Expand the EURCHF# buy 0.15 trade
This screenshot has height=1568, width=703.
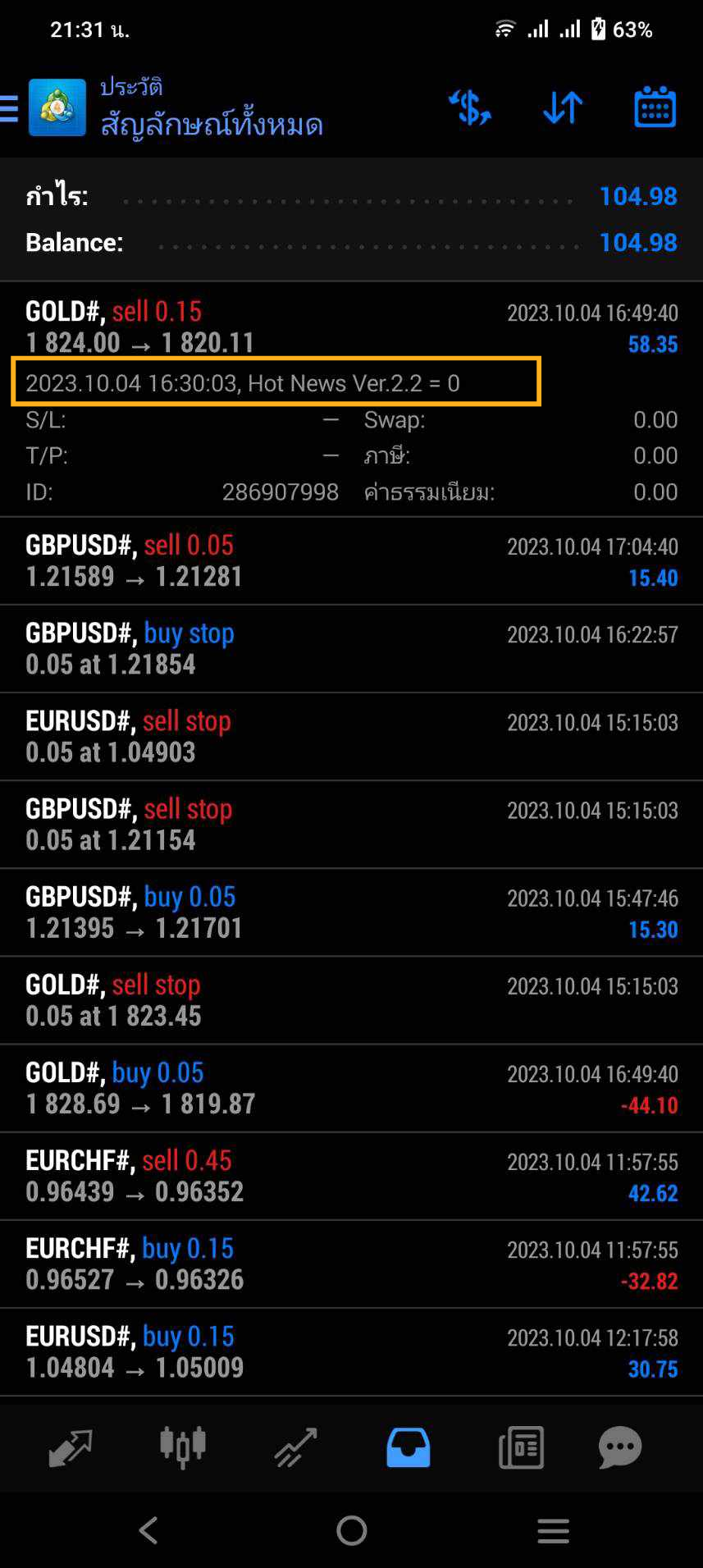pyautogui.click(x=351, y=1264)
